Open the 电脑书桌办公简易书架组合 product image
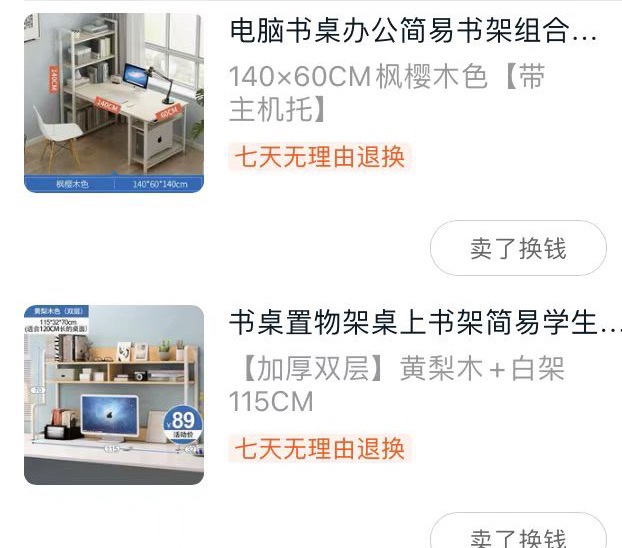 (113, 102)
